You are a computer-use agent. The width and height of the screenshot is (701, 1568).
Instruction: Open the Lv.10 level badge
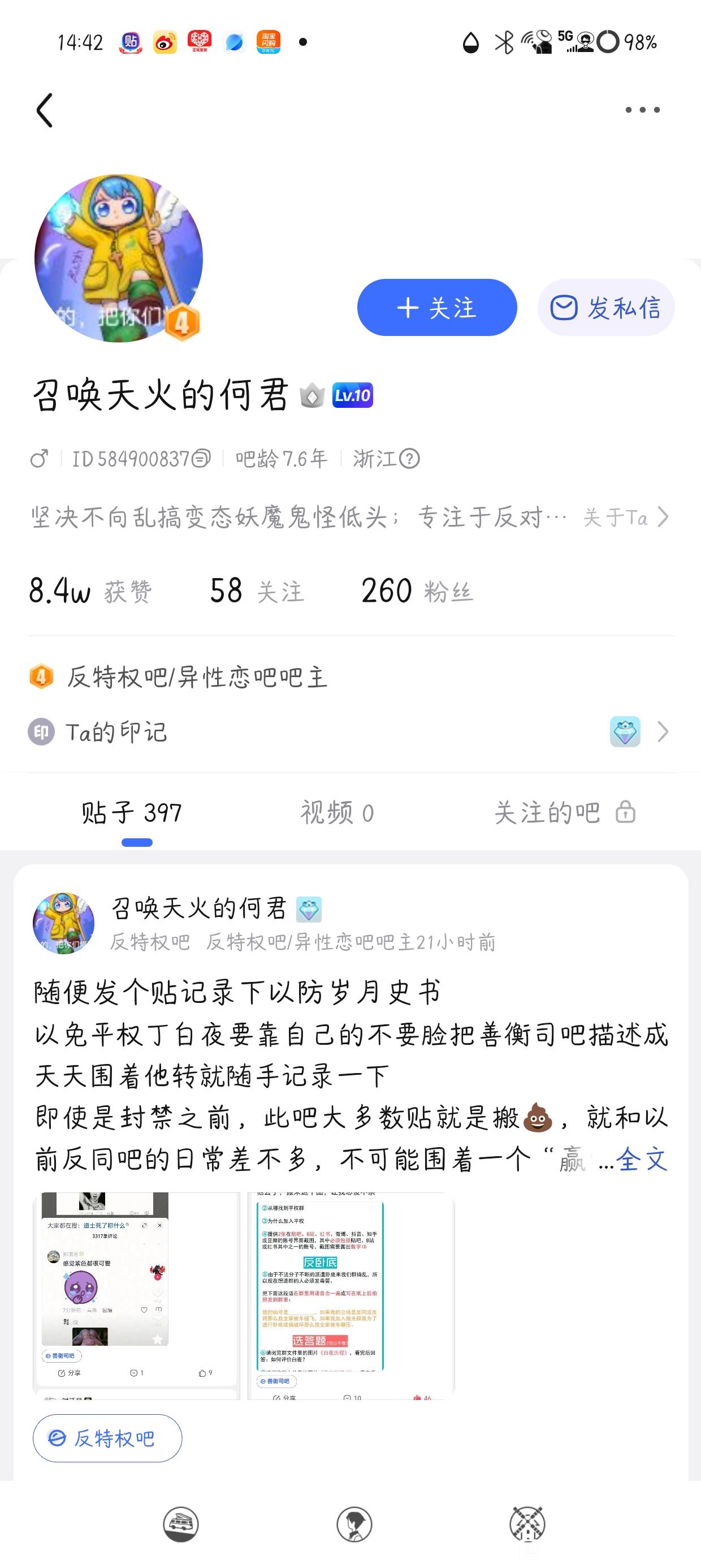pyautogui.click(x=352, y=395)
